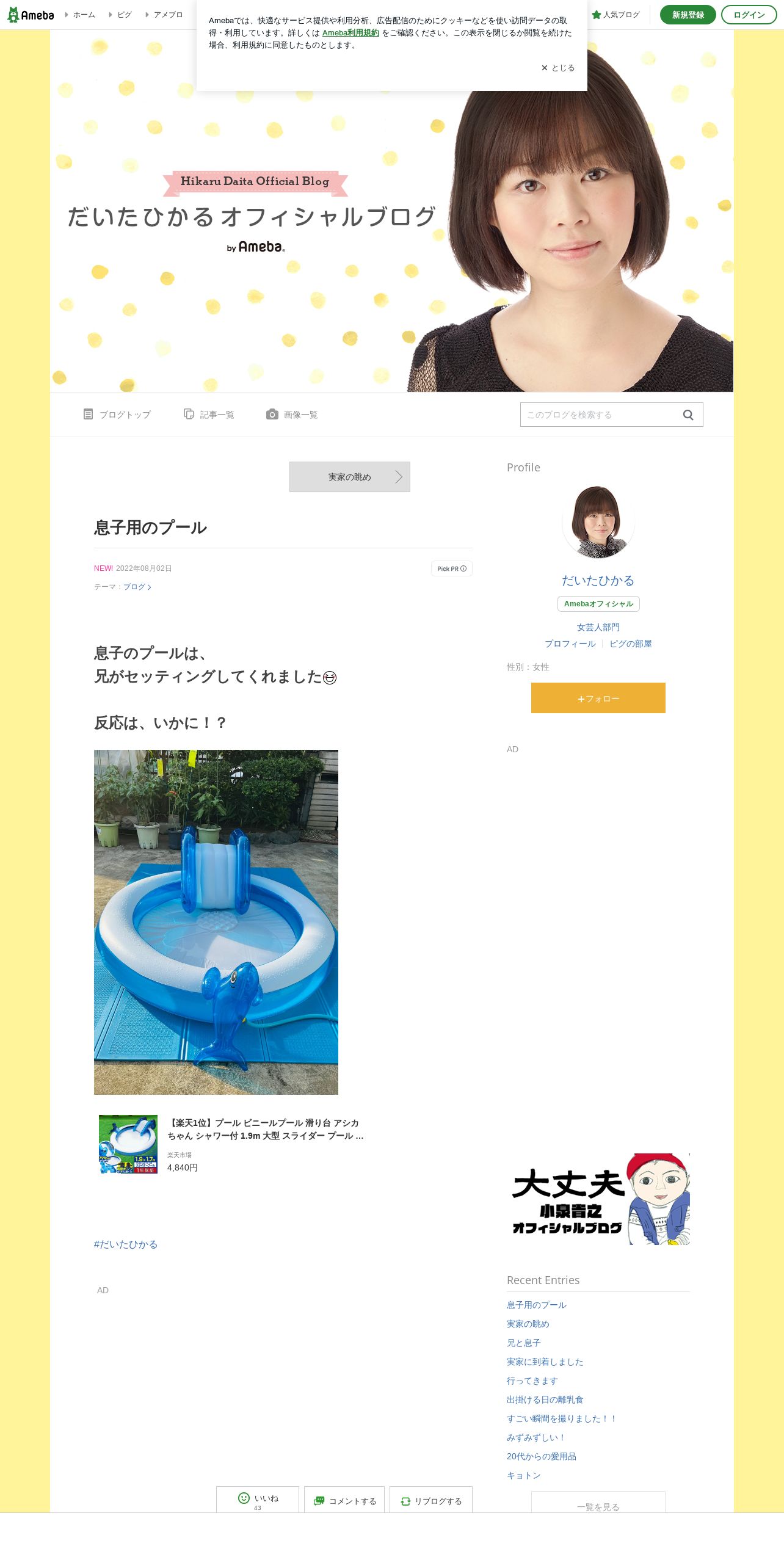Tap the 新規登録 sign-up button

click(x=688, y=15)
